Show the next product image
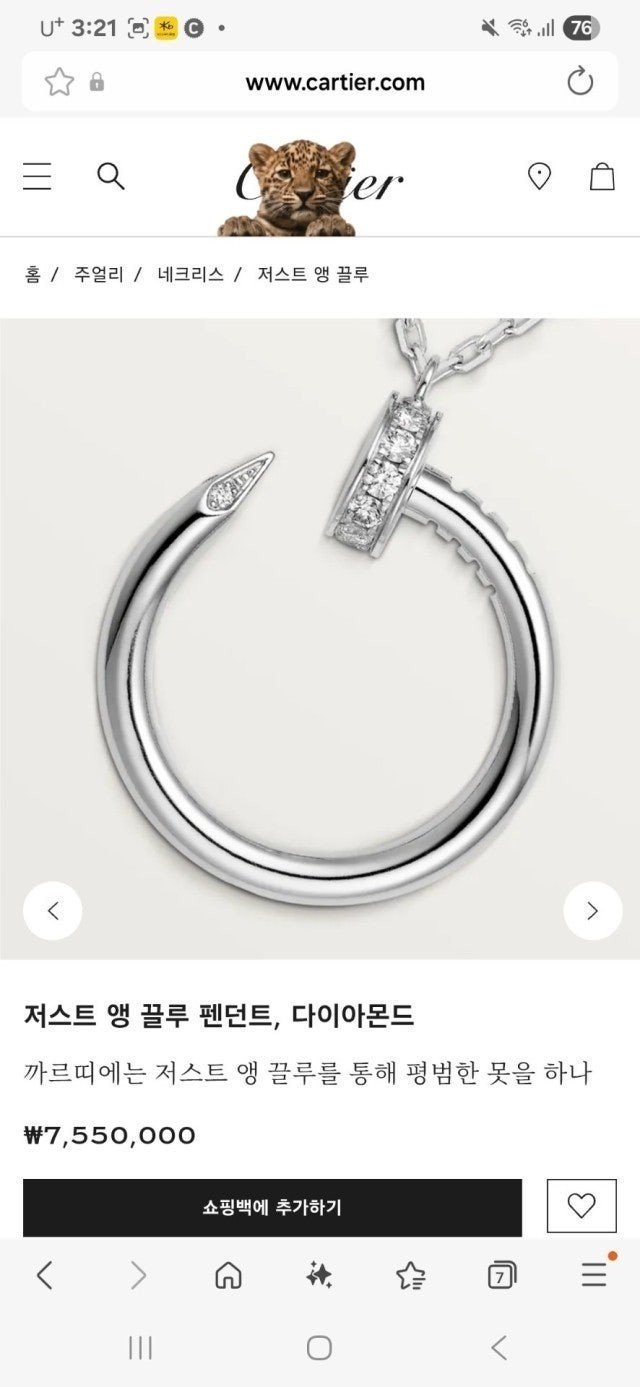 (592, 910)
